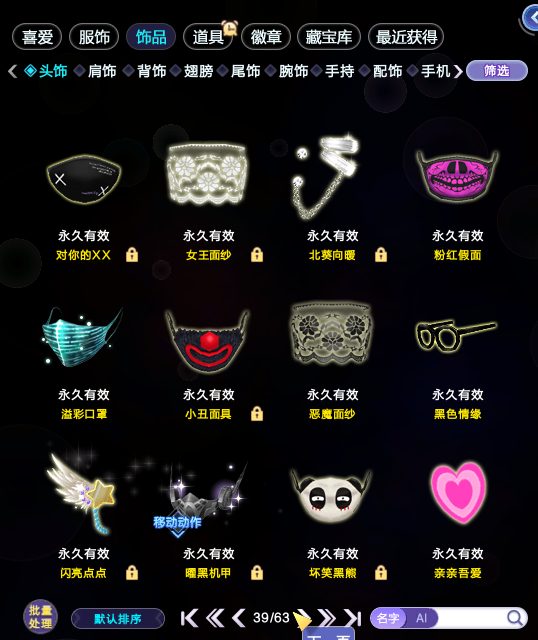
Task: Open 批量处理 batch processing
Action: pos(40,617)
